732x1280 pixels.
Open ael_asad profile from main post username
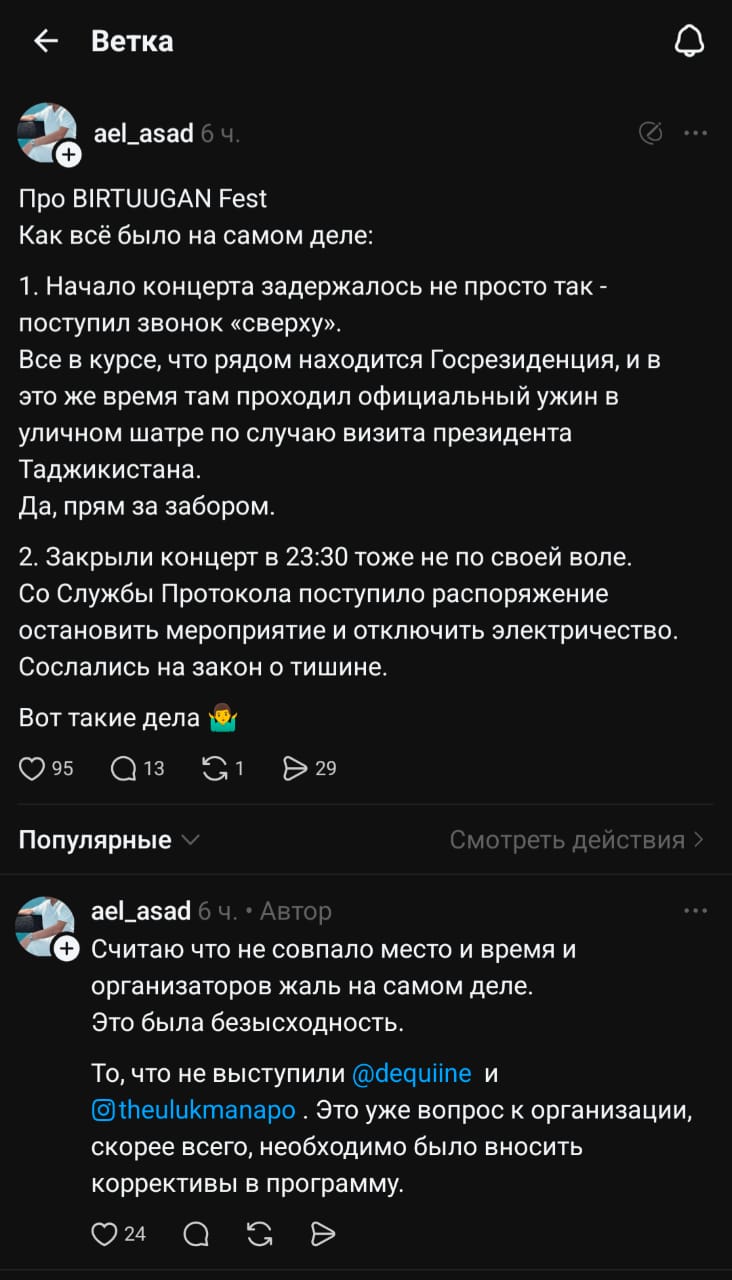(x=142, y=133)
